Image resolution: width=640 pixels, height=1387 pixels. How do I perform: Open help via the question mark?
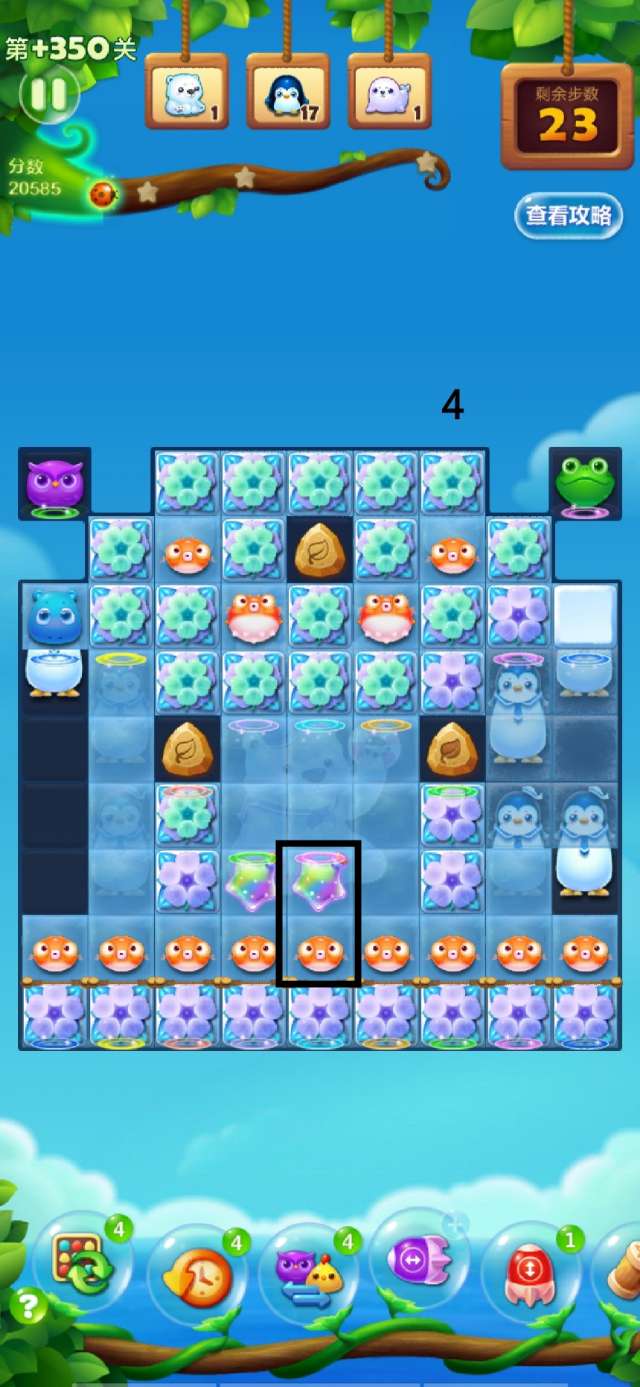coord(28,1306)
